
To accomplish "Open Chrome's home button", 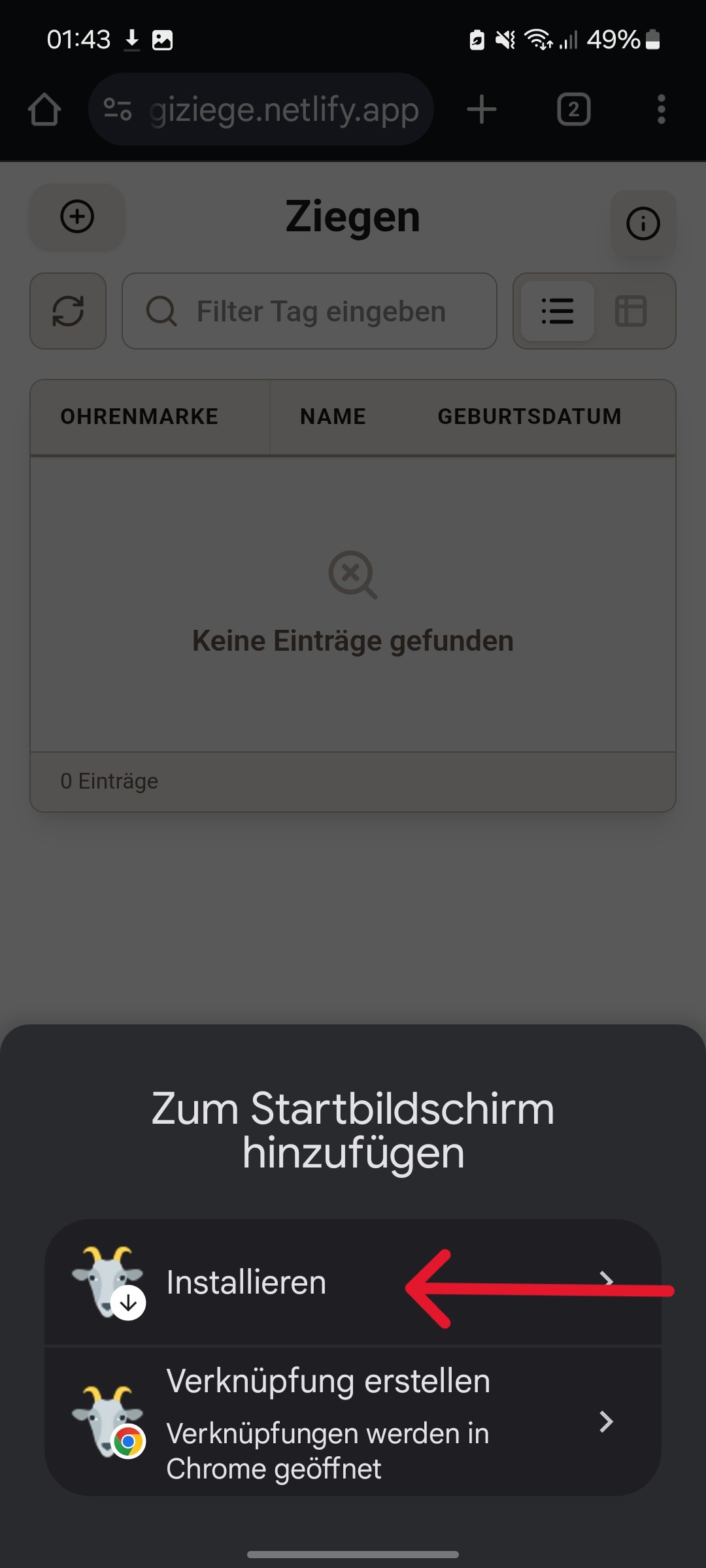I will pos(44,109).
